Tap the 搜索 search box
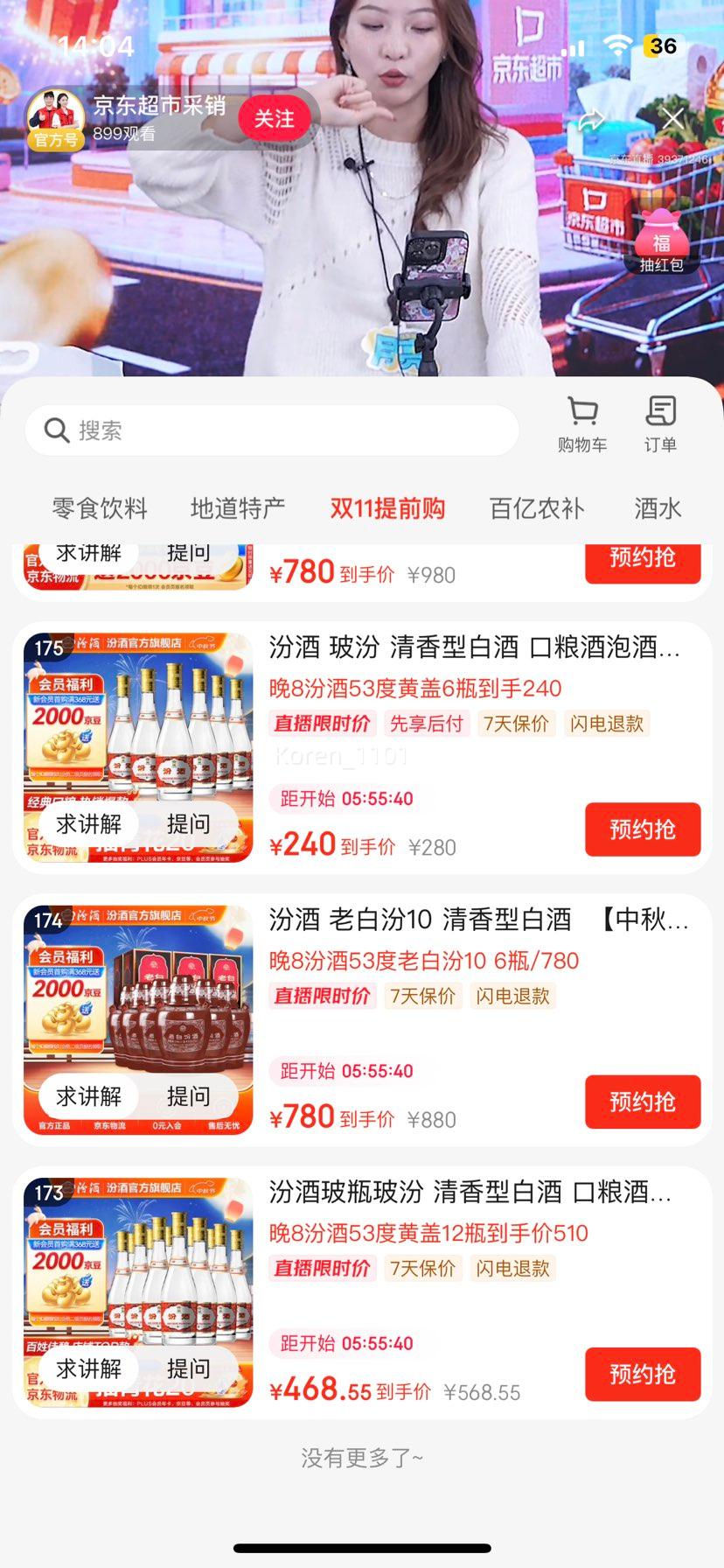Viewport: 724px width, 1568px height. [272, 430]
